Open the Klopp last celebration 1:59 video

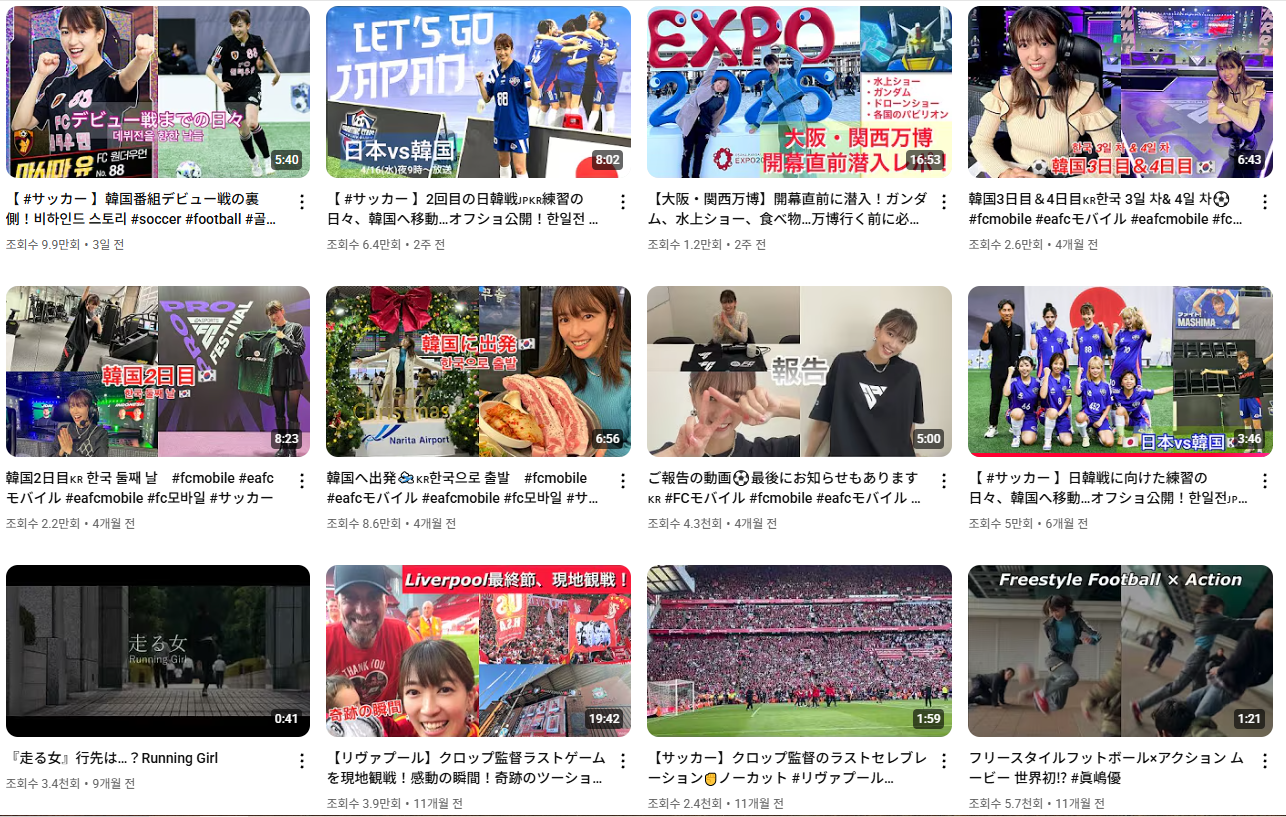799,651
